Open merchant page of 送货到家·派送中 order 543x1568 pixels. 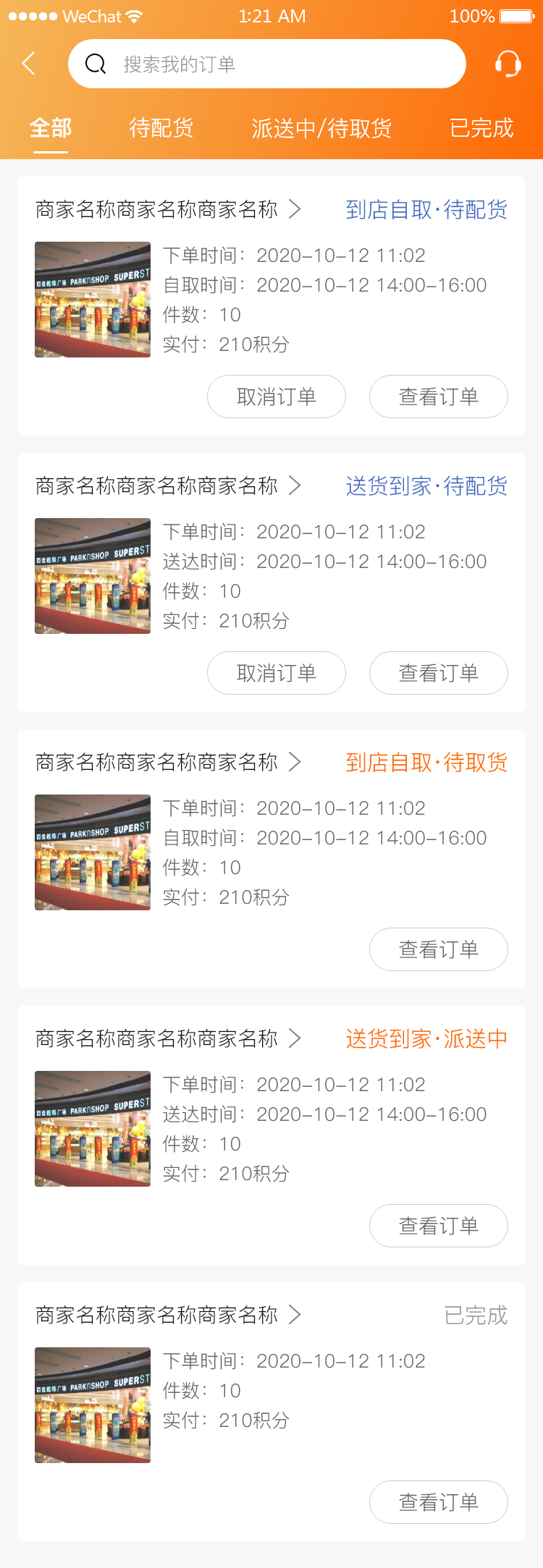tap(168, 1039)
